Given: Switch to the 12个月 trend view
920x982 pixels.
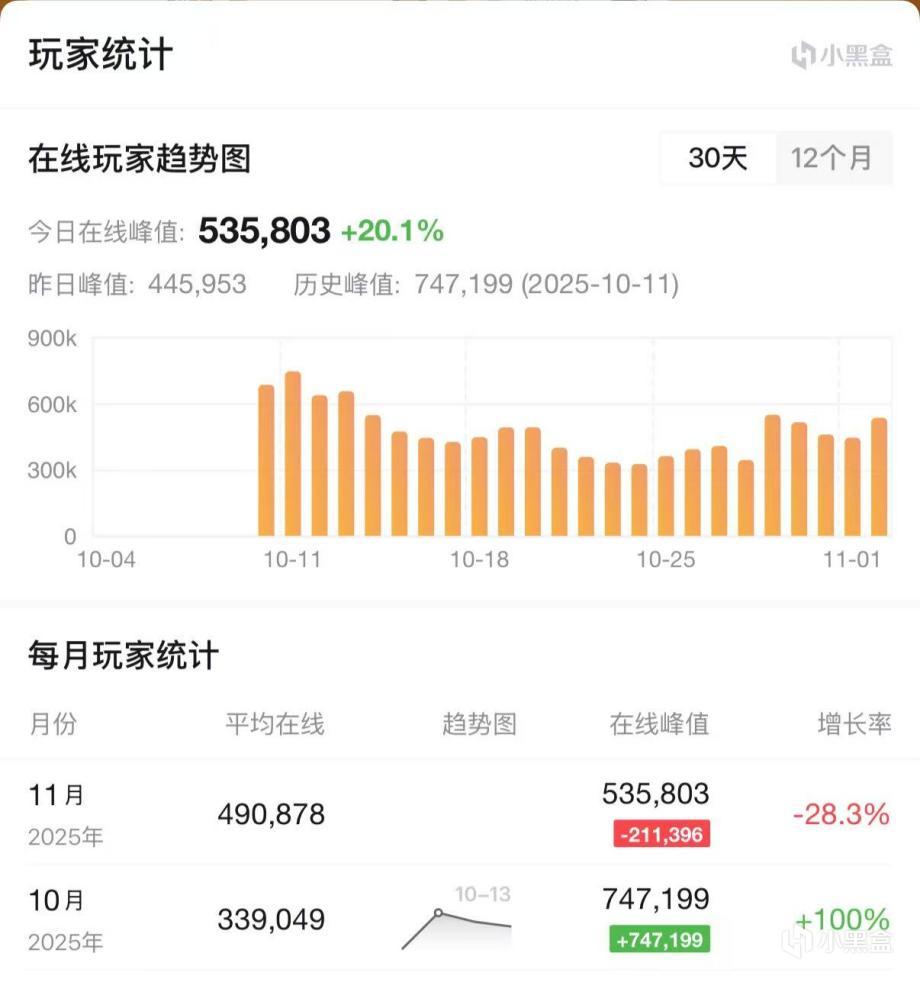Looking at the screenshot, I should click(833, 158).
